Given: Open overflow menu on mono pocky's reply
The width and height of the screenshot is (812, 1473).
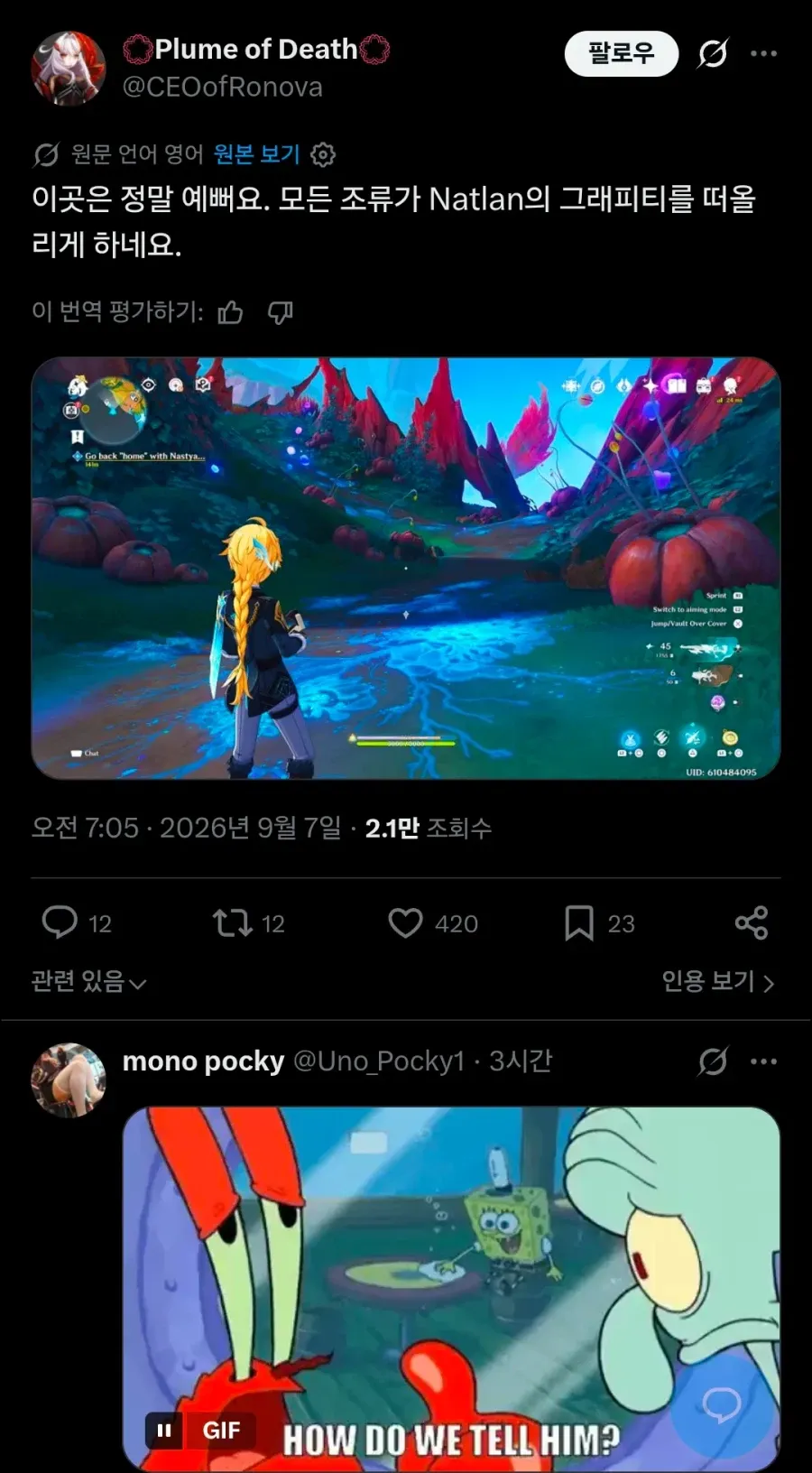Looking at the screenshot, I should click(x=764, y=1061).
